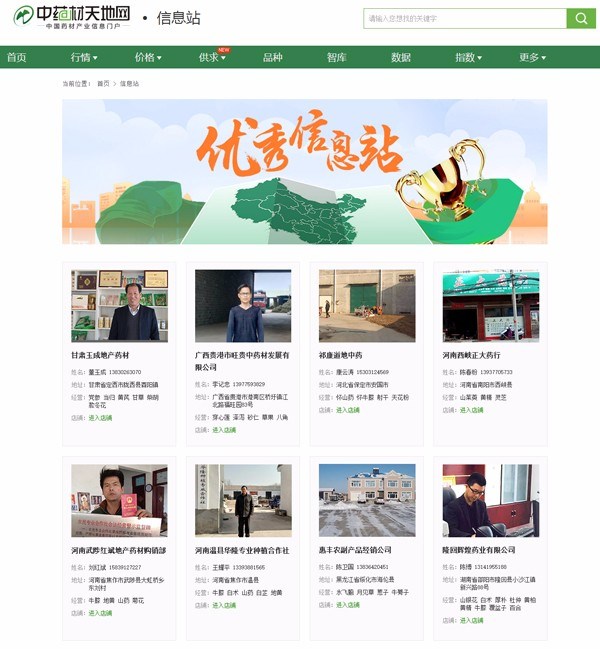Open the 智库 navigation tab
The height and width of the screenshot is (649, 600).
tap(336, 57)
